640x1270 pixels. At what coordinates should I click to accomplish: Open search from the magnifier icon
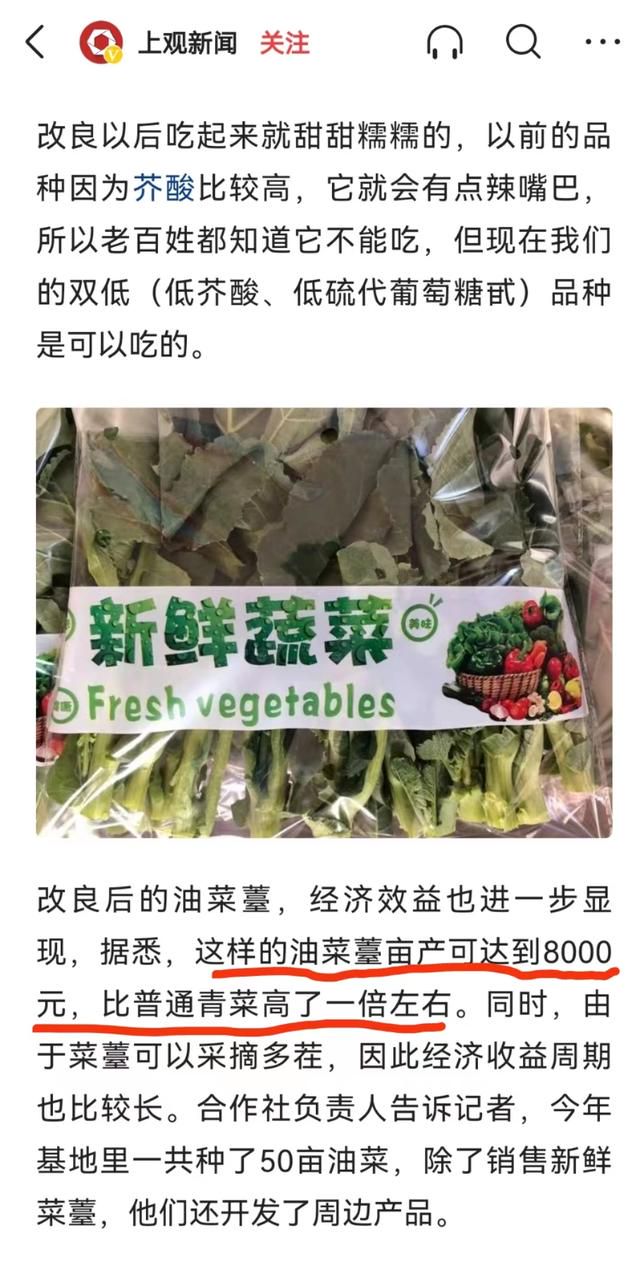522,43
